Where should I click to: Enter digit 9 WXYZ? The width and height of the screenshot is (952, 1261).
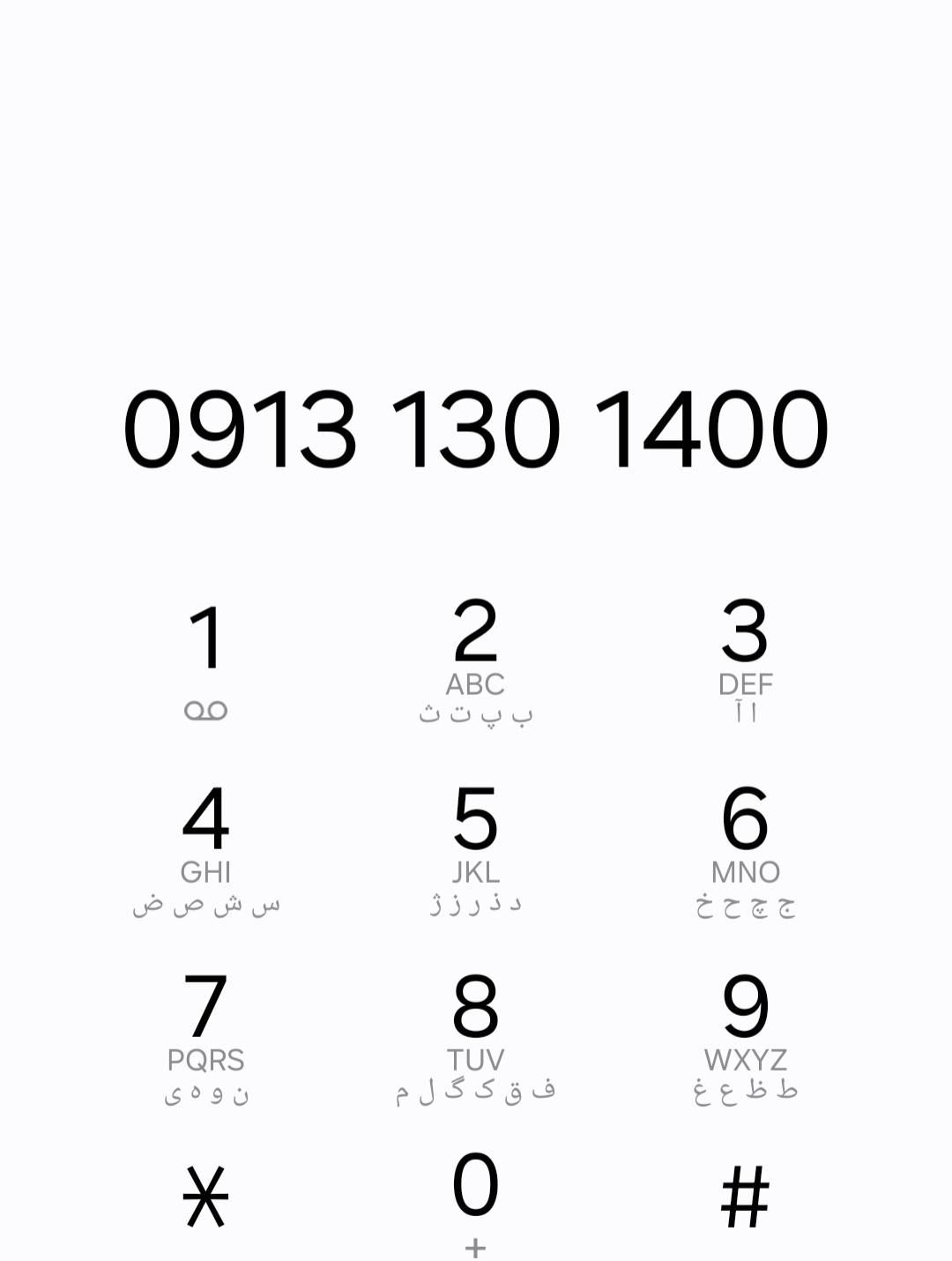[745, 1033]
